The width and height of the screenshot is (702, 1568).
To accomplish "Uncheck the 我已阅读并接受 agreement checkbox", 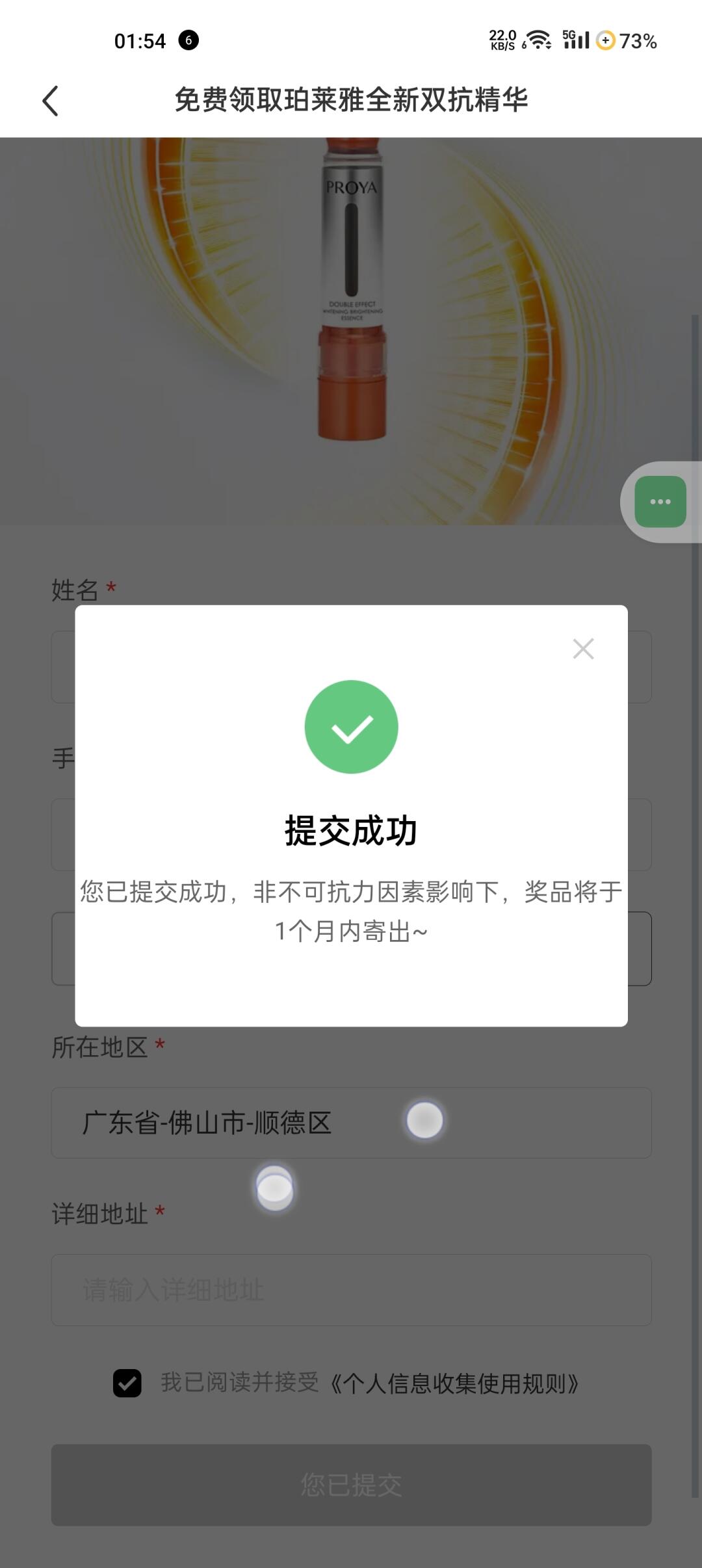I will (128, 1385).
